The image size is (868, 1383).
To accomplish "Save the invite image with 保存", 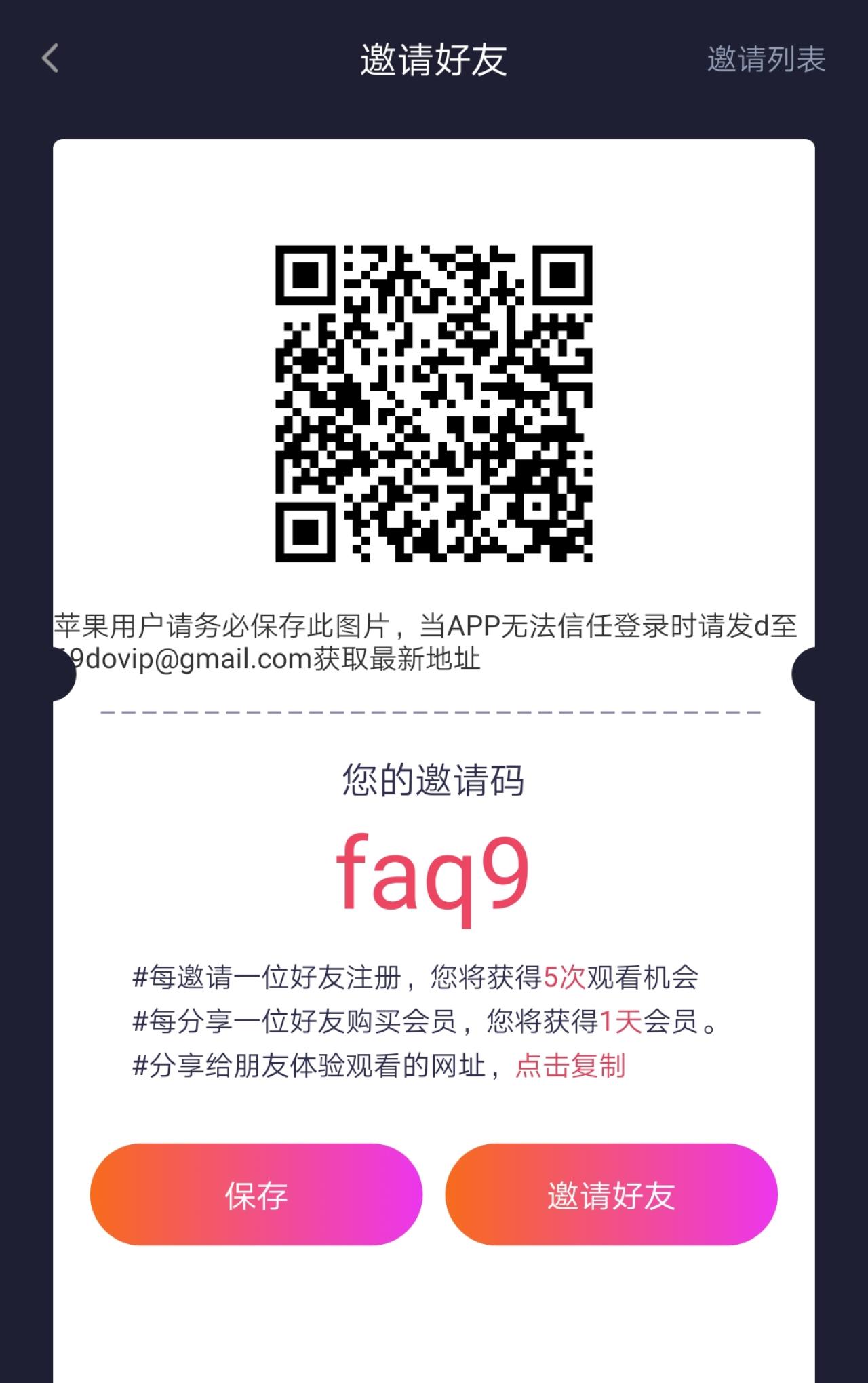I will tap(256, 1194).
